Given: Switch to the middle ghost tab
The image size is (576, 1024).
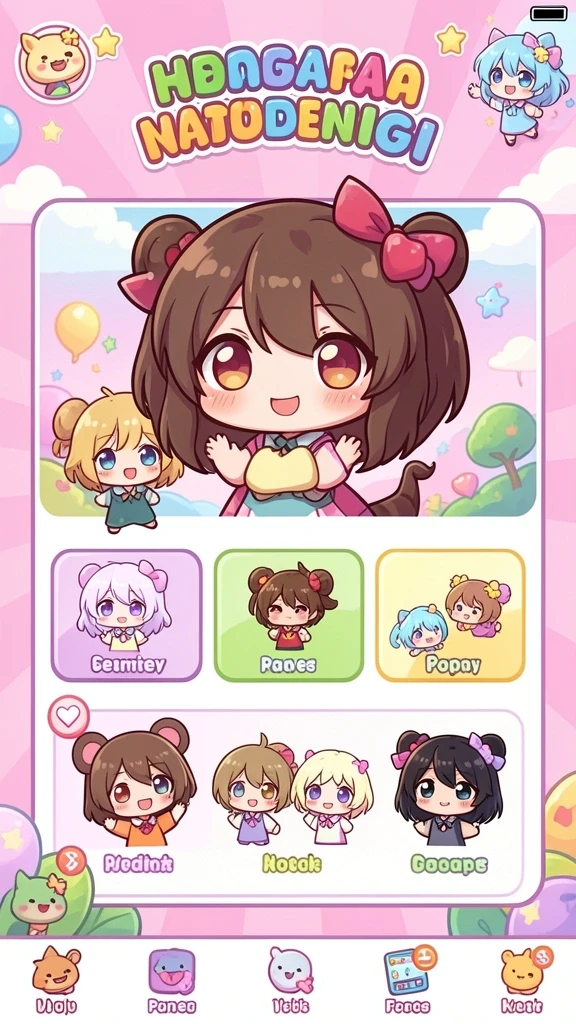Looking at the screenshot, I should coord(289,982).
